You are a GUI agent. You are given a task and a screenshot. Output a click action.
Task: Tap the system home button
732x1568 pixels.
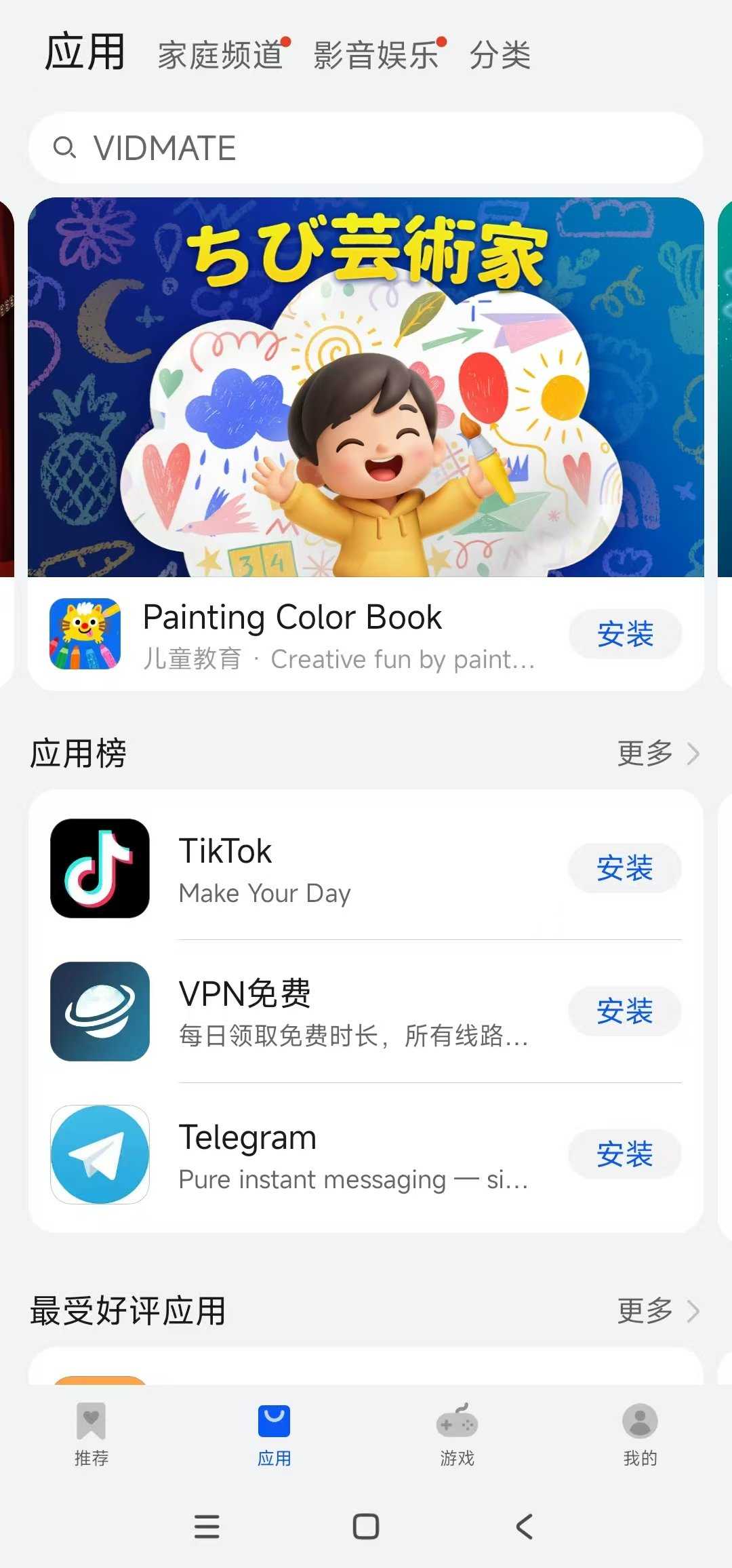(x=366, y=1527)
